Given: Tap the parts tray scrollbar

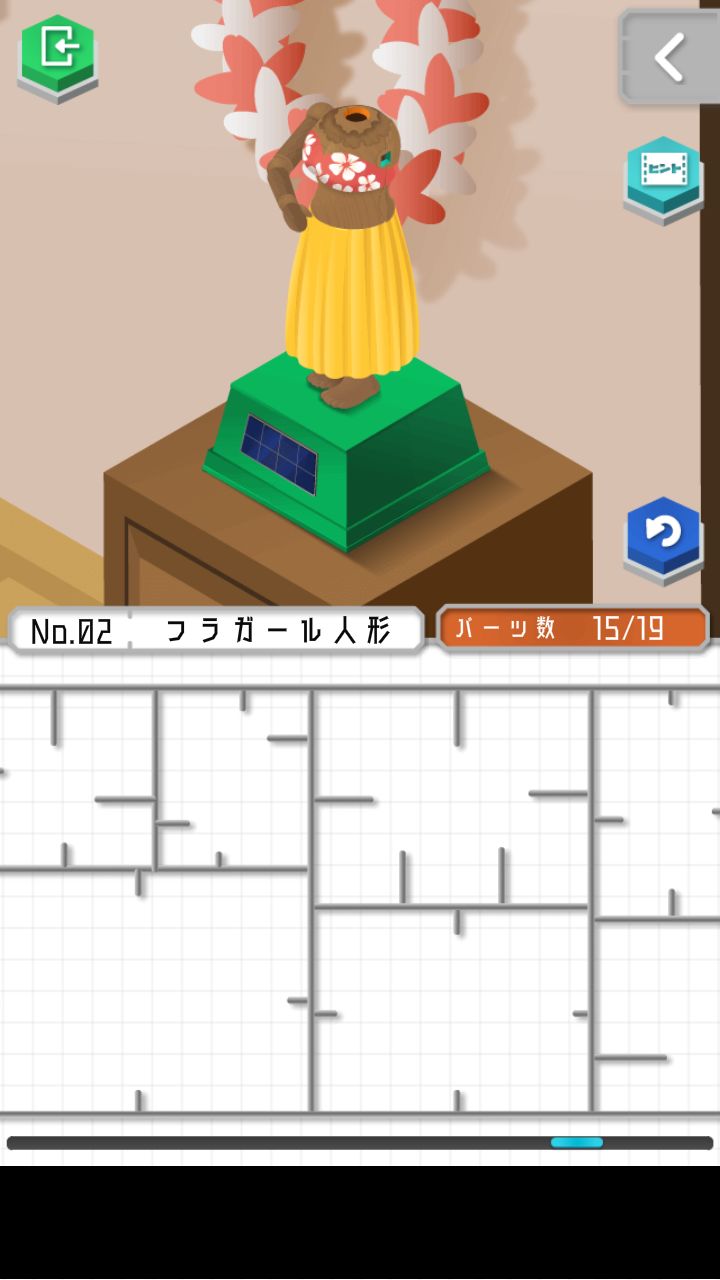Looking at the screenshot, I should click(x=576, y=1142).
